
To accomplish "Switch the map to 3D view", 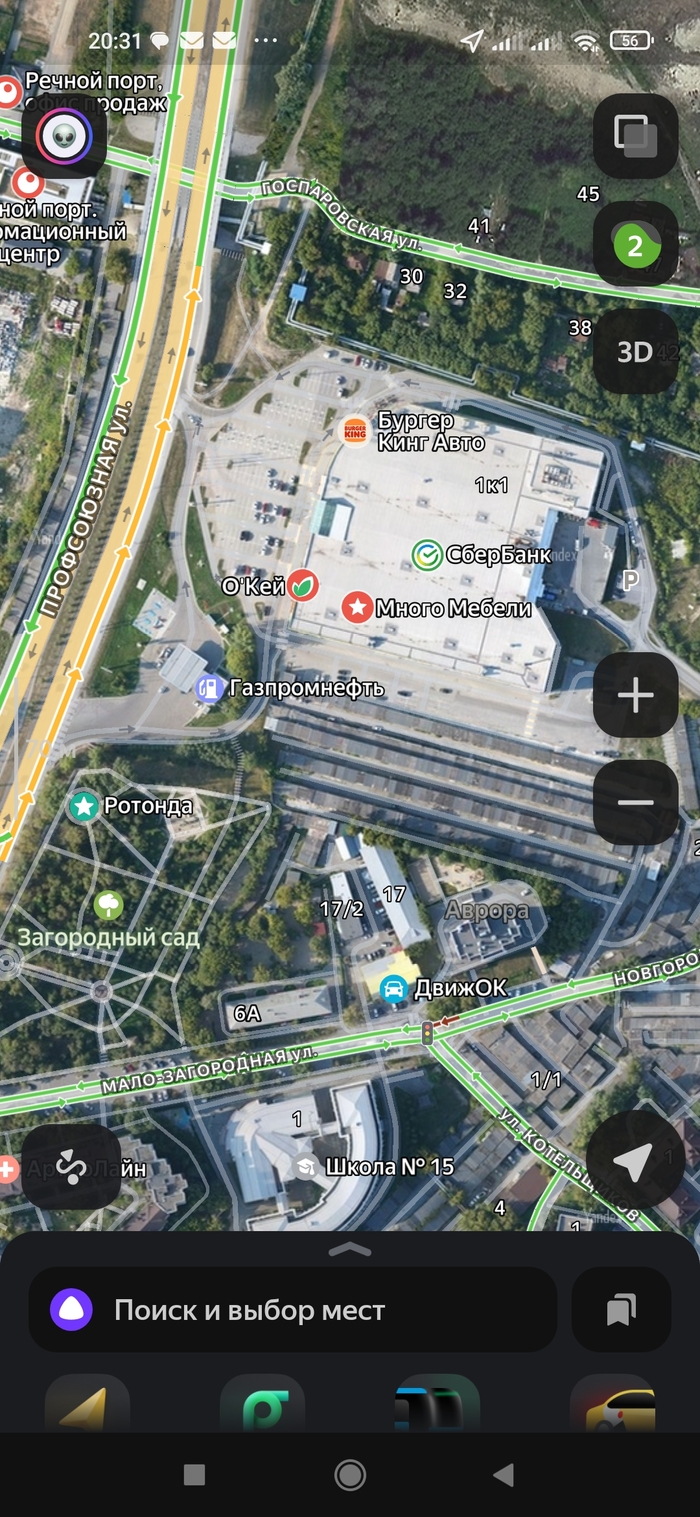I will [x=635, y=351].
